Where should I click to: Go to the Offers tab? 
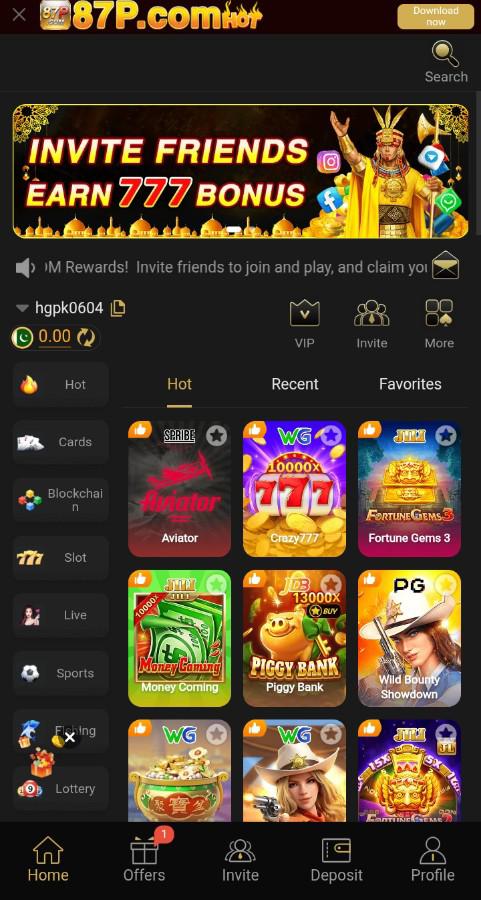click(x=144, y=860)
